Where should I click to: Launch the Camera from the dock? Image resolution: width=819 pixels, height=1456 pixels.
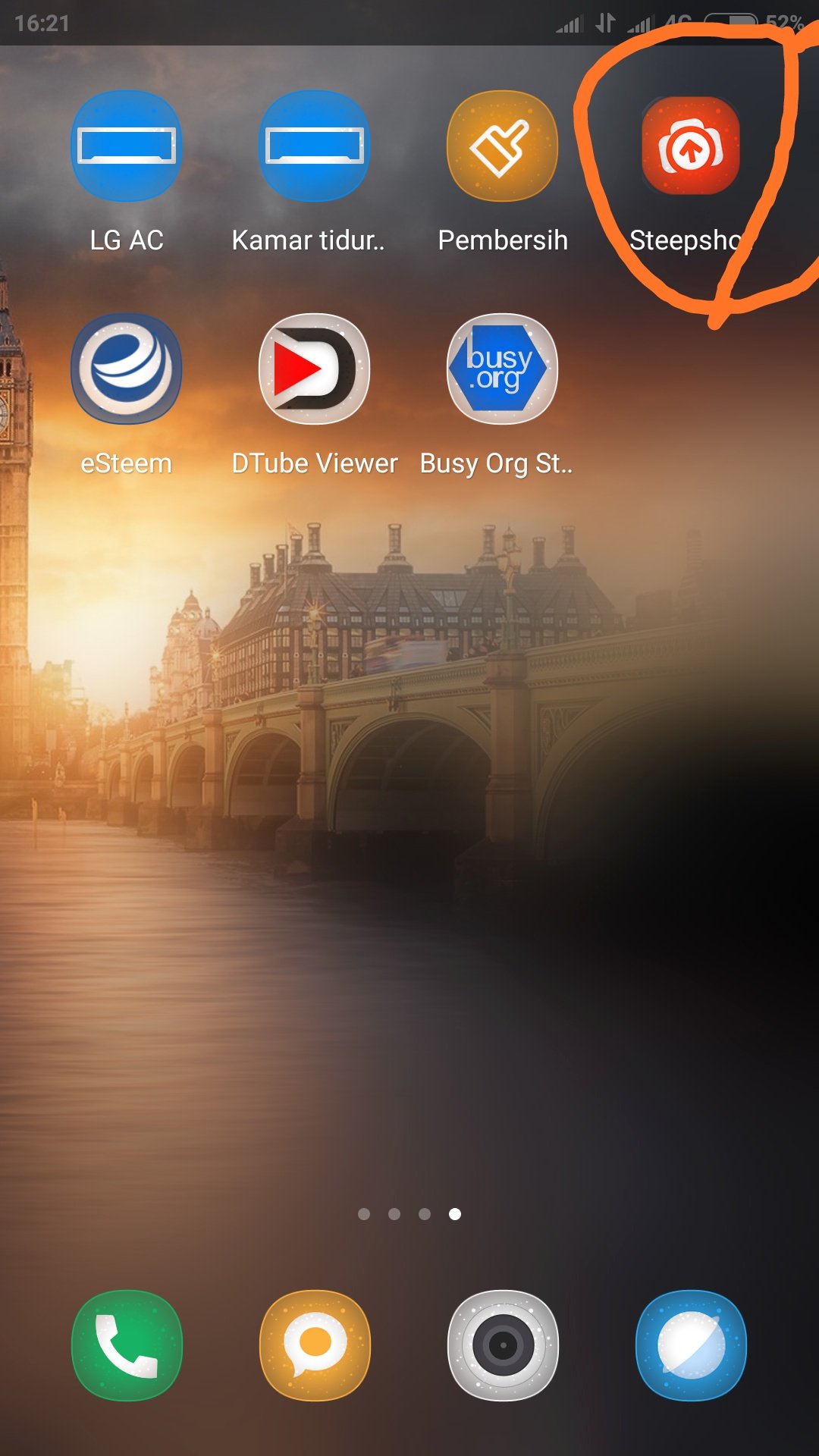pyautogui.click(x=503, y=1345)
